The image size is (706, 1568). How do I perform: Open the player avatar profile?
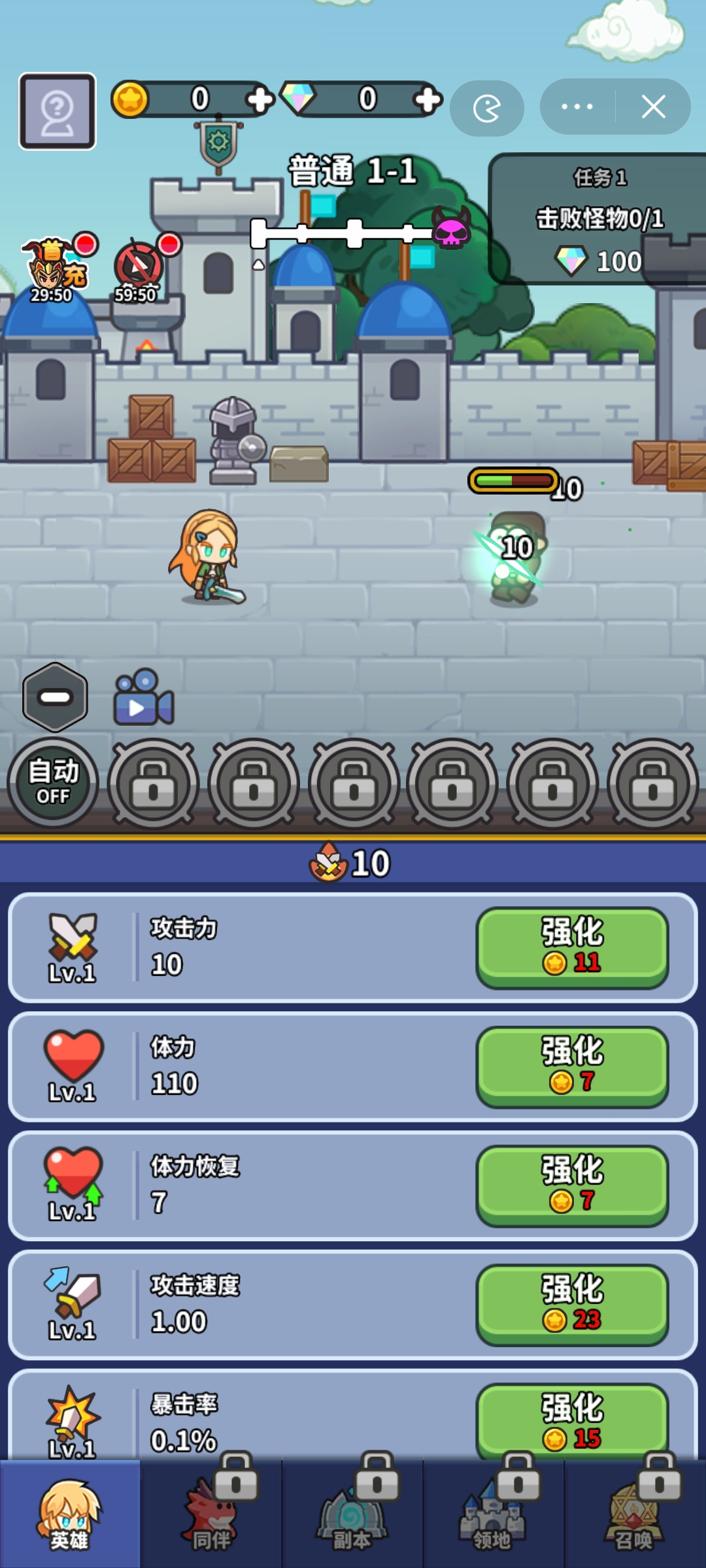click(x=58, y=111)
